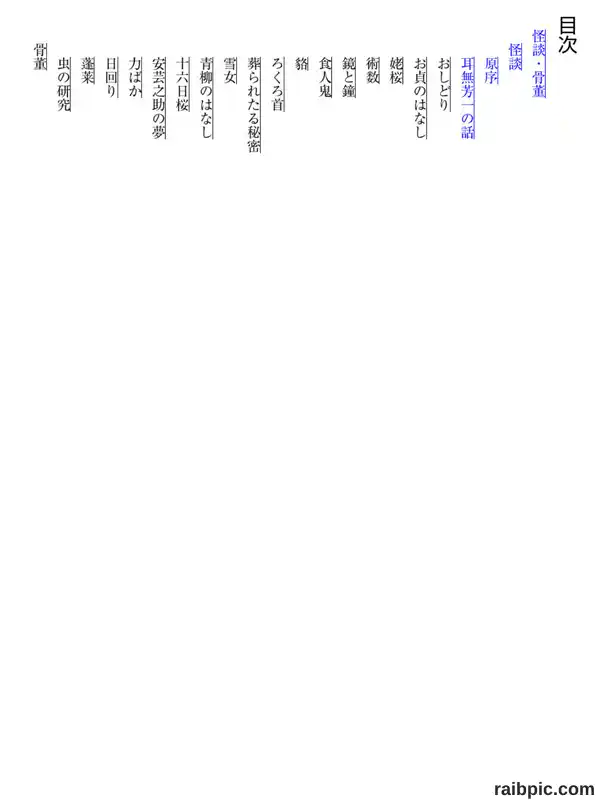
Task: Tap the 貉 entry
Action: (x=302, y=64)
